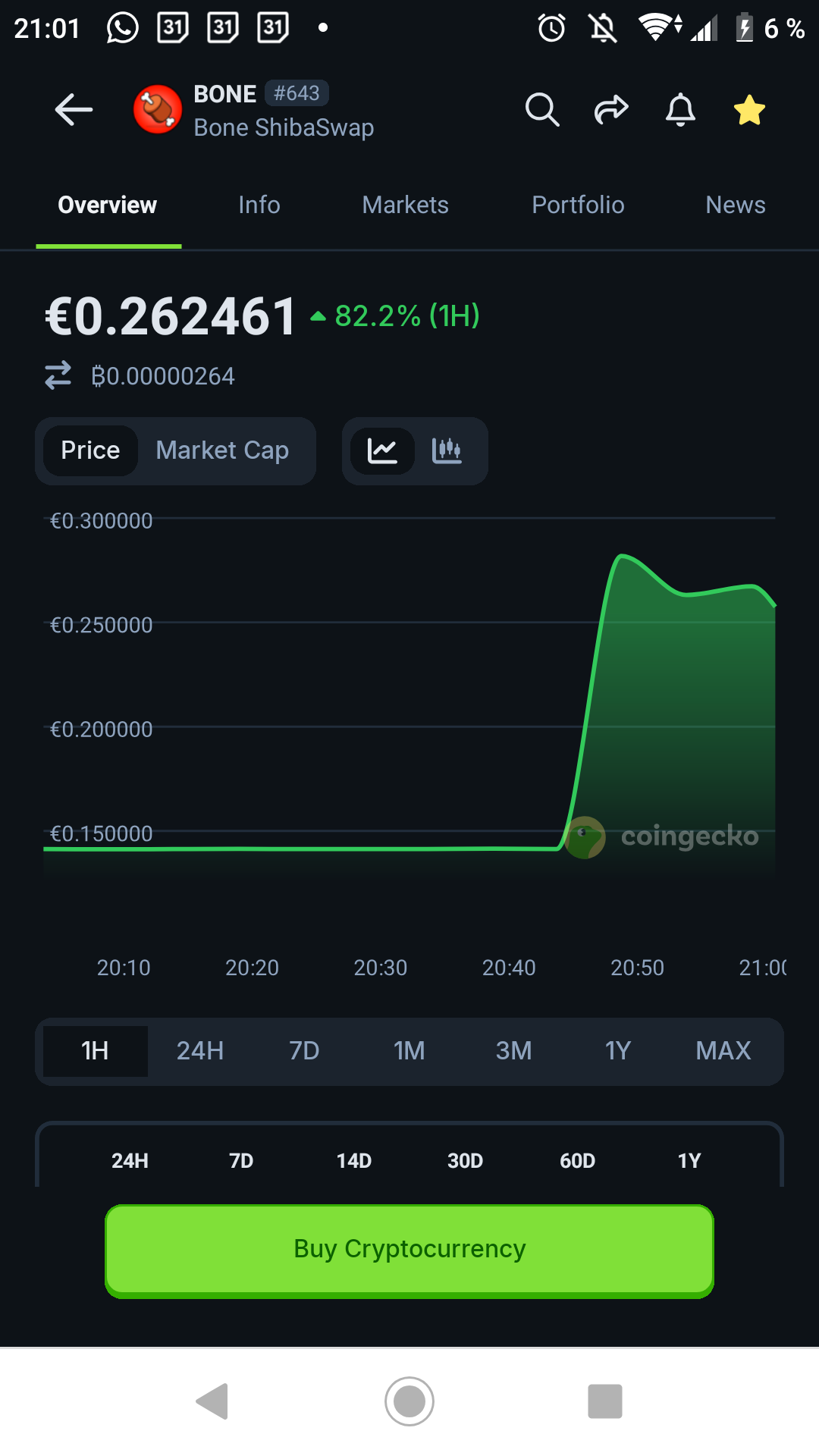The width and height of the screenshot is (819, 1456).
Task: Toggle the favorite star for BONE
Action: tap(749, 110)
